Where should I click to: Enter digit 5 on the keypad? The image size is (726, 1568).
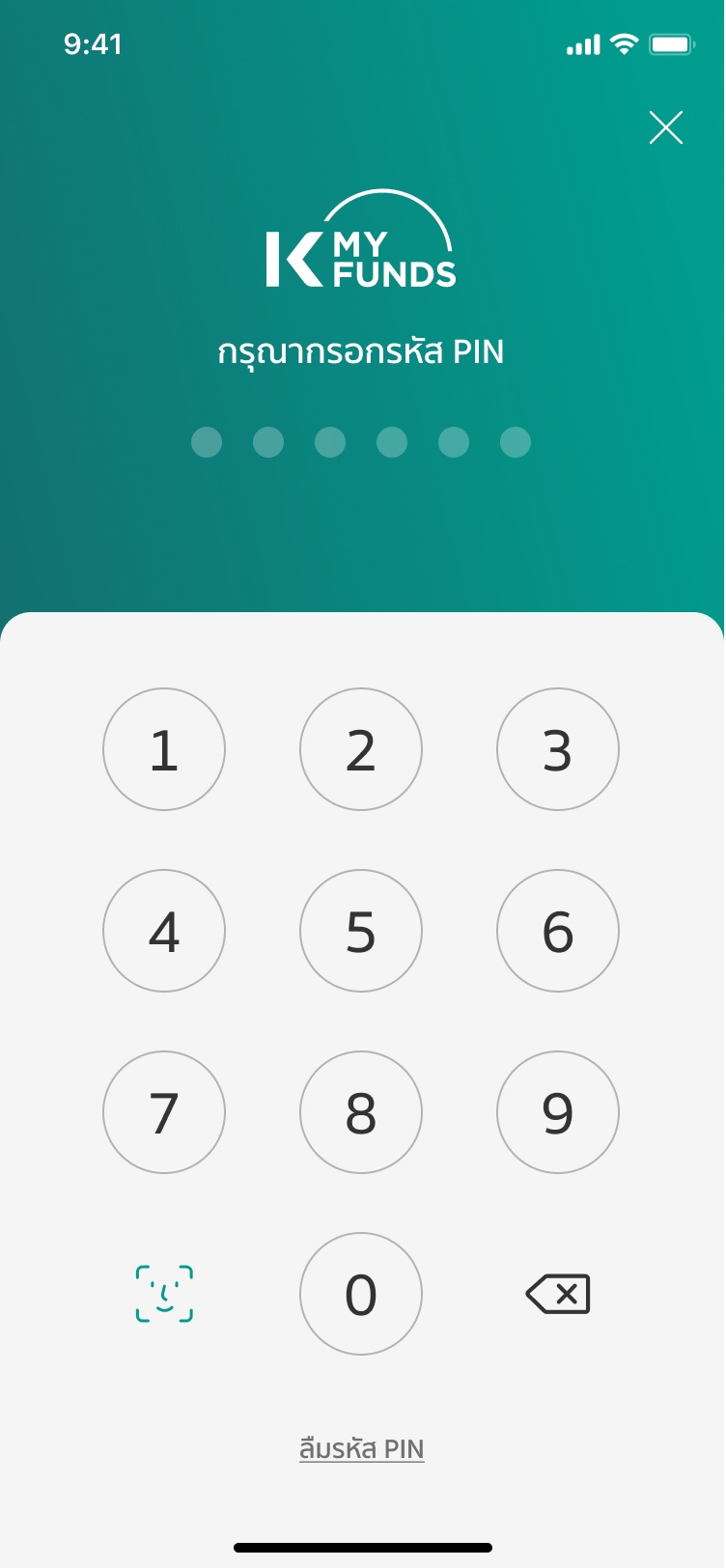click(361, 931)
